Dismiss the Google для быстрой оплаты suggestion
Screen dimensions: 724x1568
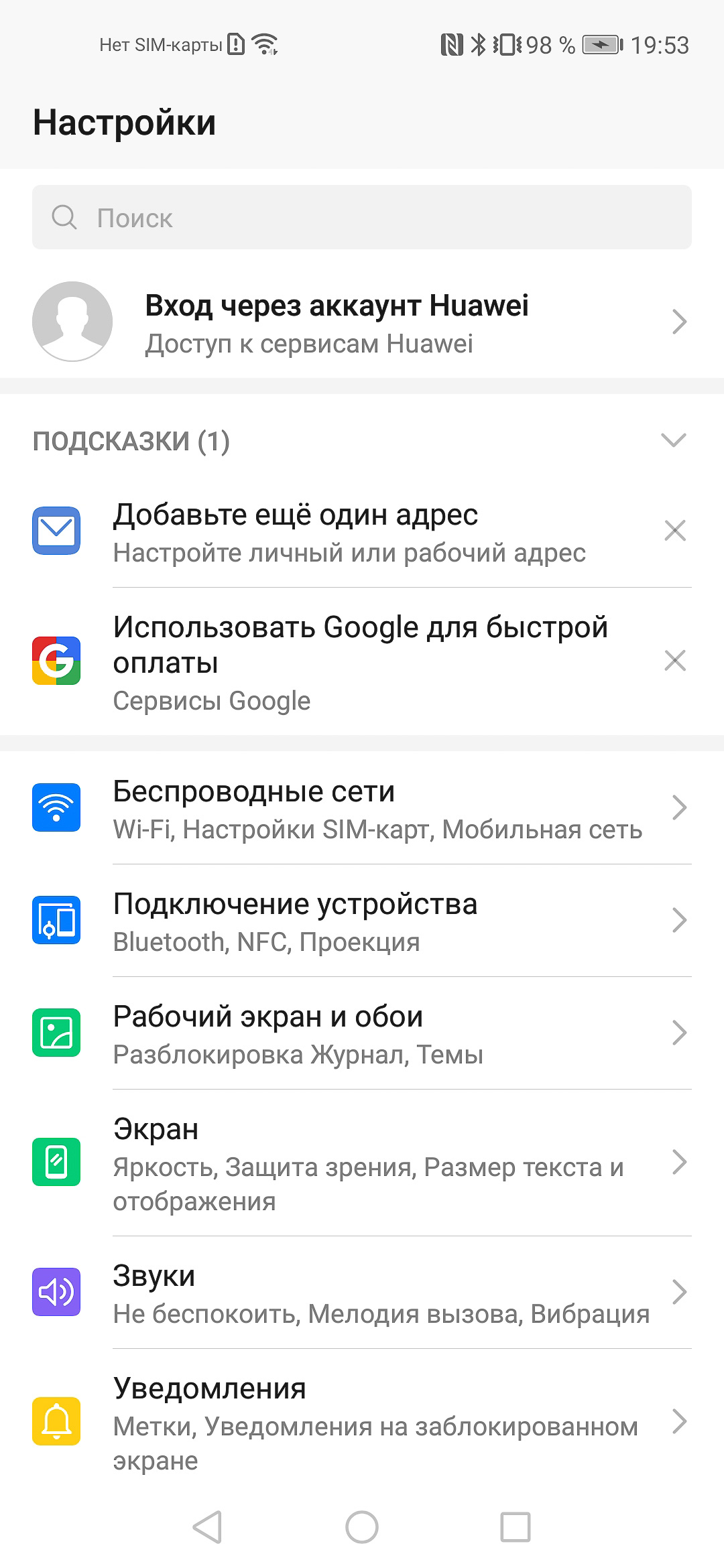(x=674, y=661)
